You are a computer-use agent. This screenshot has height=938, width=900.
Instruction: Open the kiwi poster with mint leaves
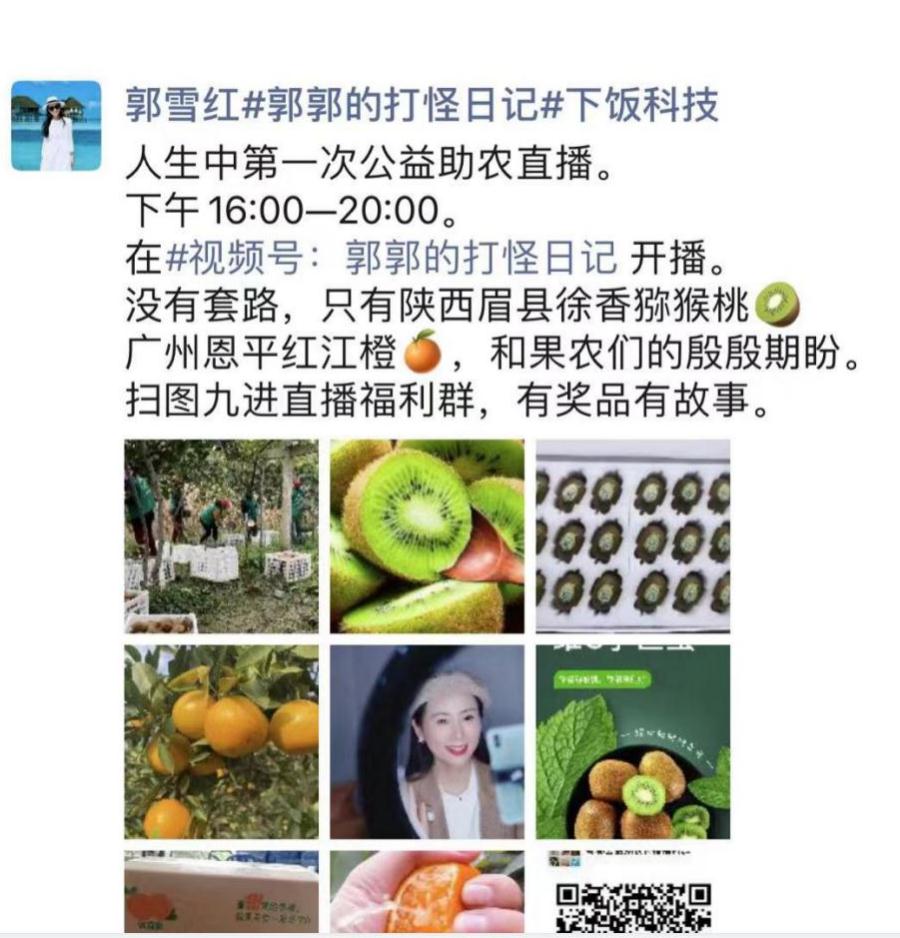click(x=633, y=741)
